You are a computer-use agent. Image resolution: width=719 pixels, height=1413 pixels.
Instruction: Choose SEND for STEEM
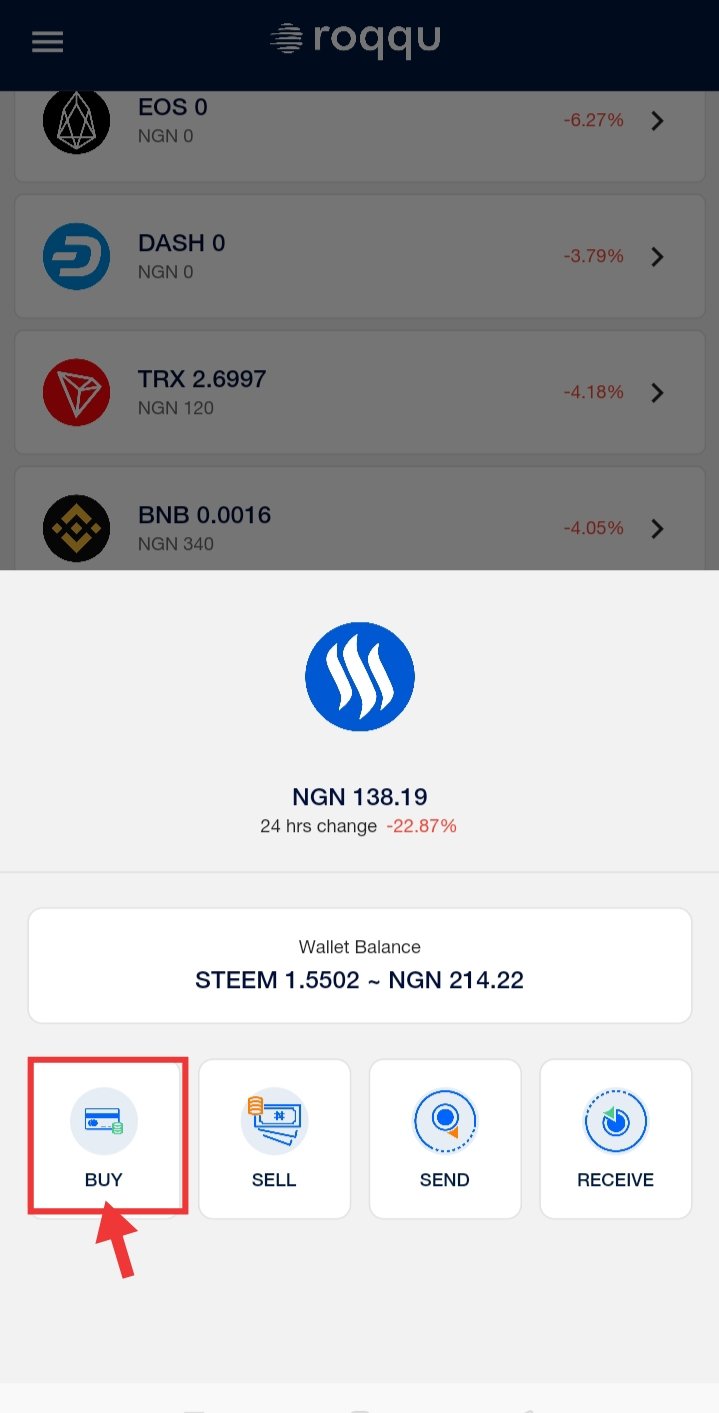pos(445,1138)
